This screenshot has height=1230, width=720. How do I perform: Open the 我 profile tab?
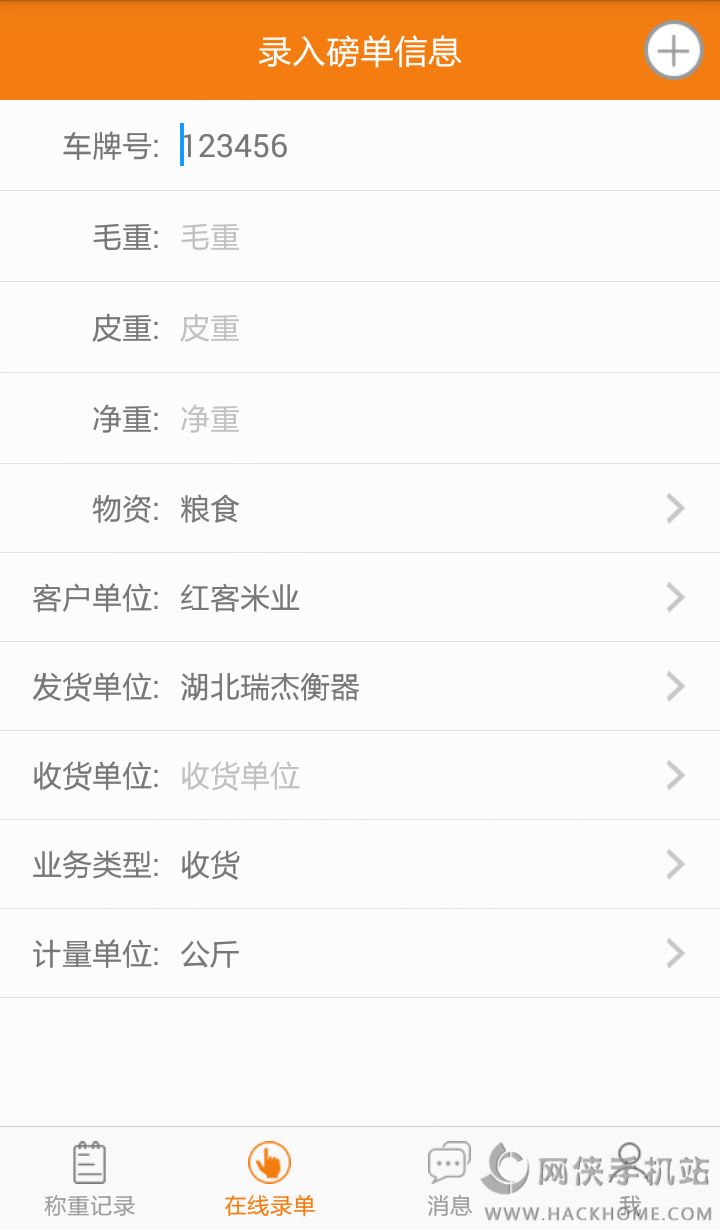[x=630, y=1180]
